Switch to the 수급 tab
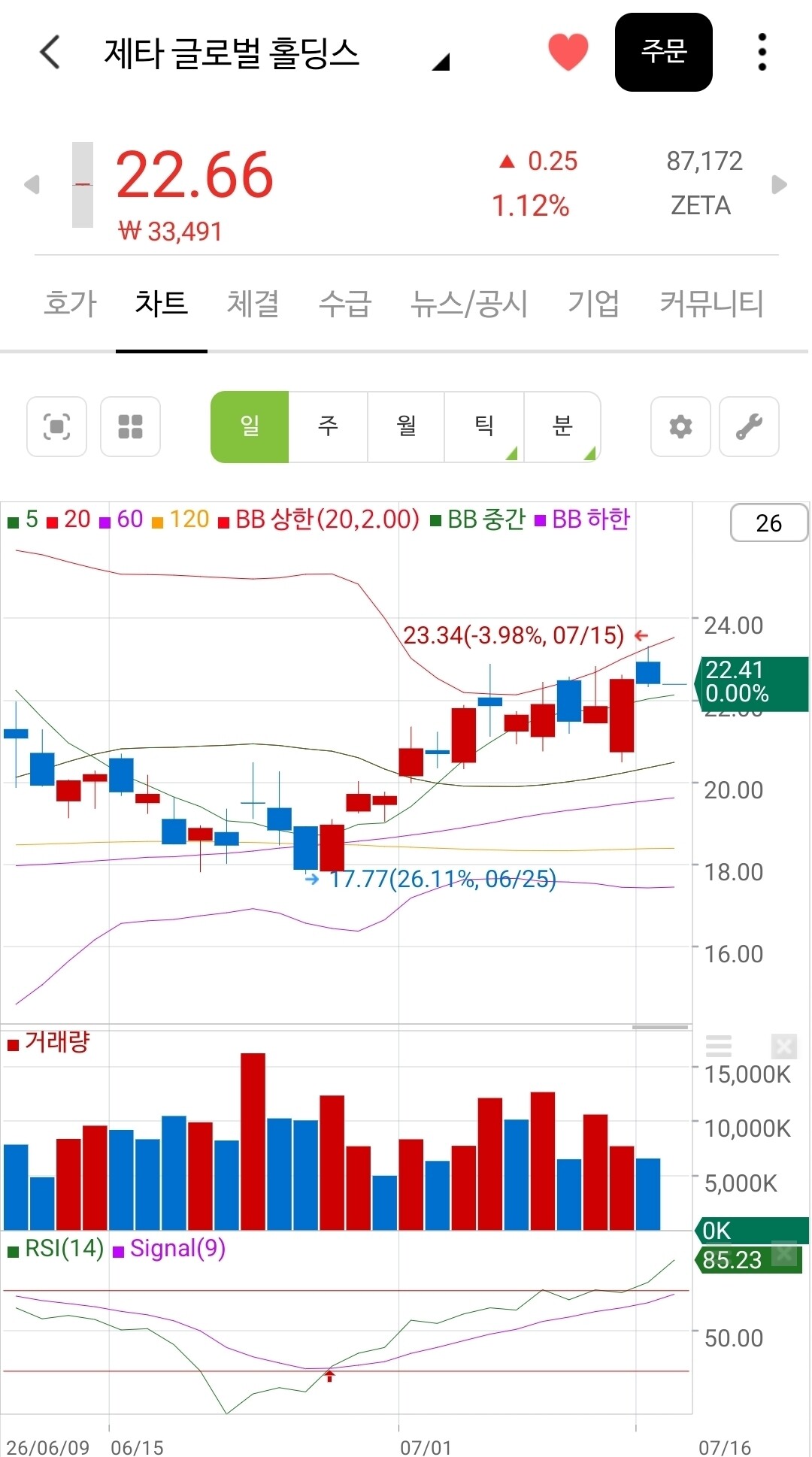 coord(345,304)
